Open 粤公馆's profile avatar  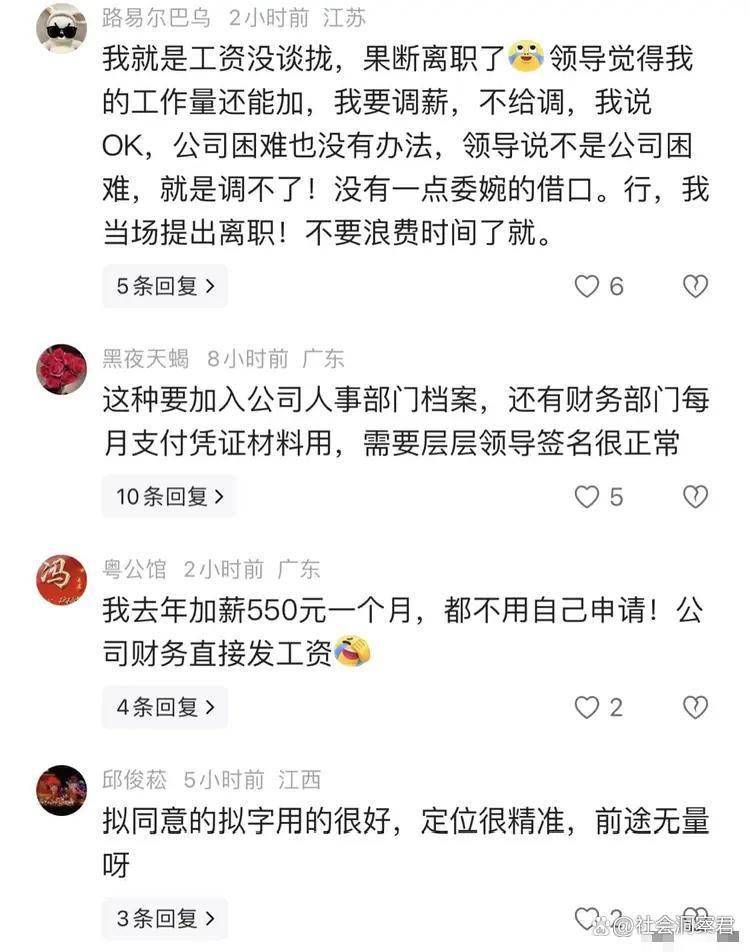point(61,580)
